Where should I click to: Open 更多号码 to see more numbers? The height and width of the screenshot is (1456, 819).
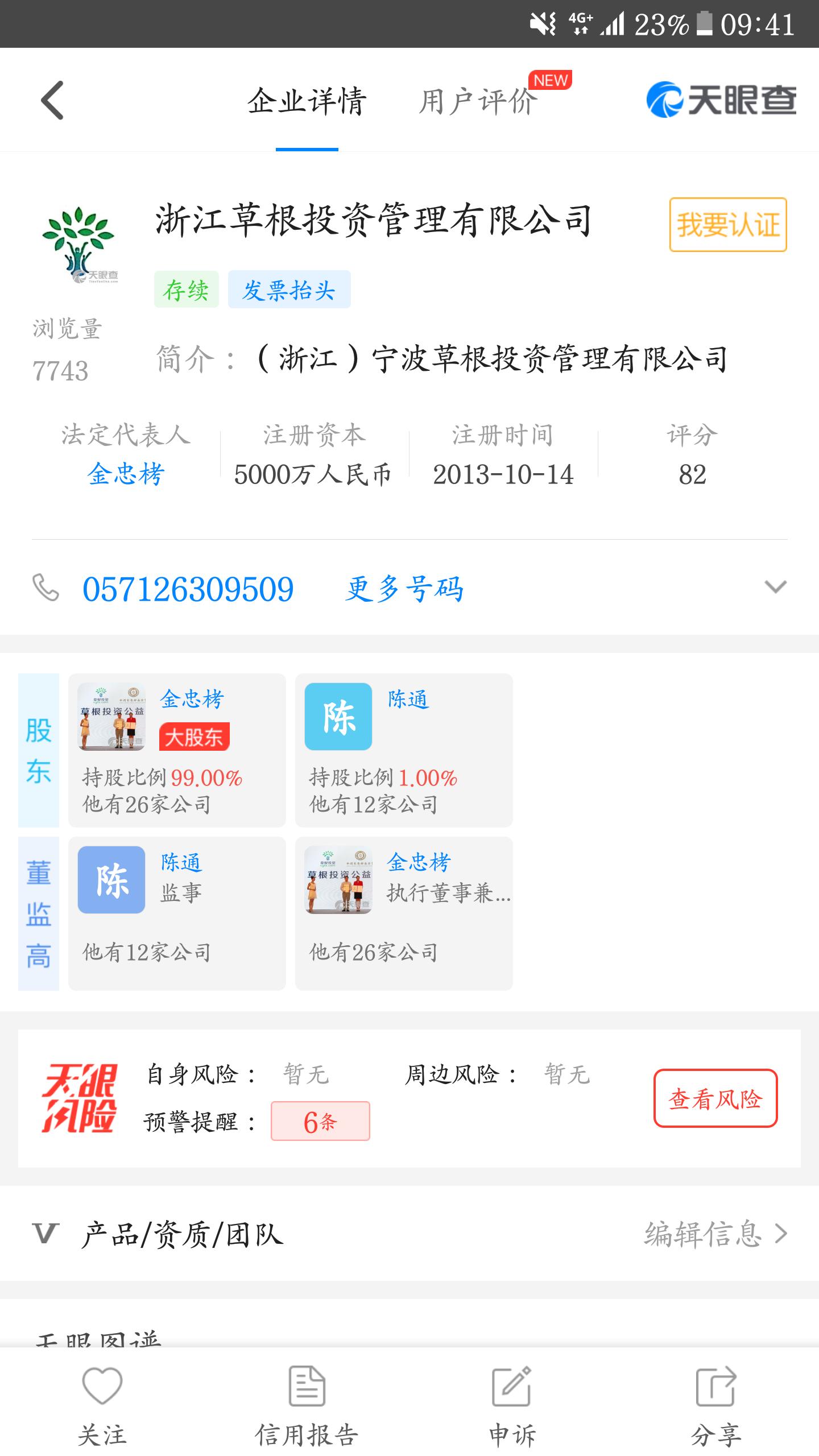(404, 590)
